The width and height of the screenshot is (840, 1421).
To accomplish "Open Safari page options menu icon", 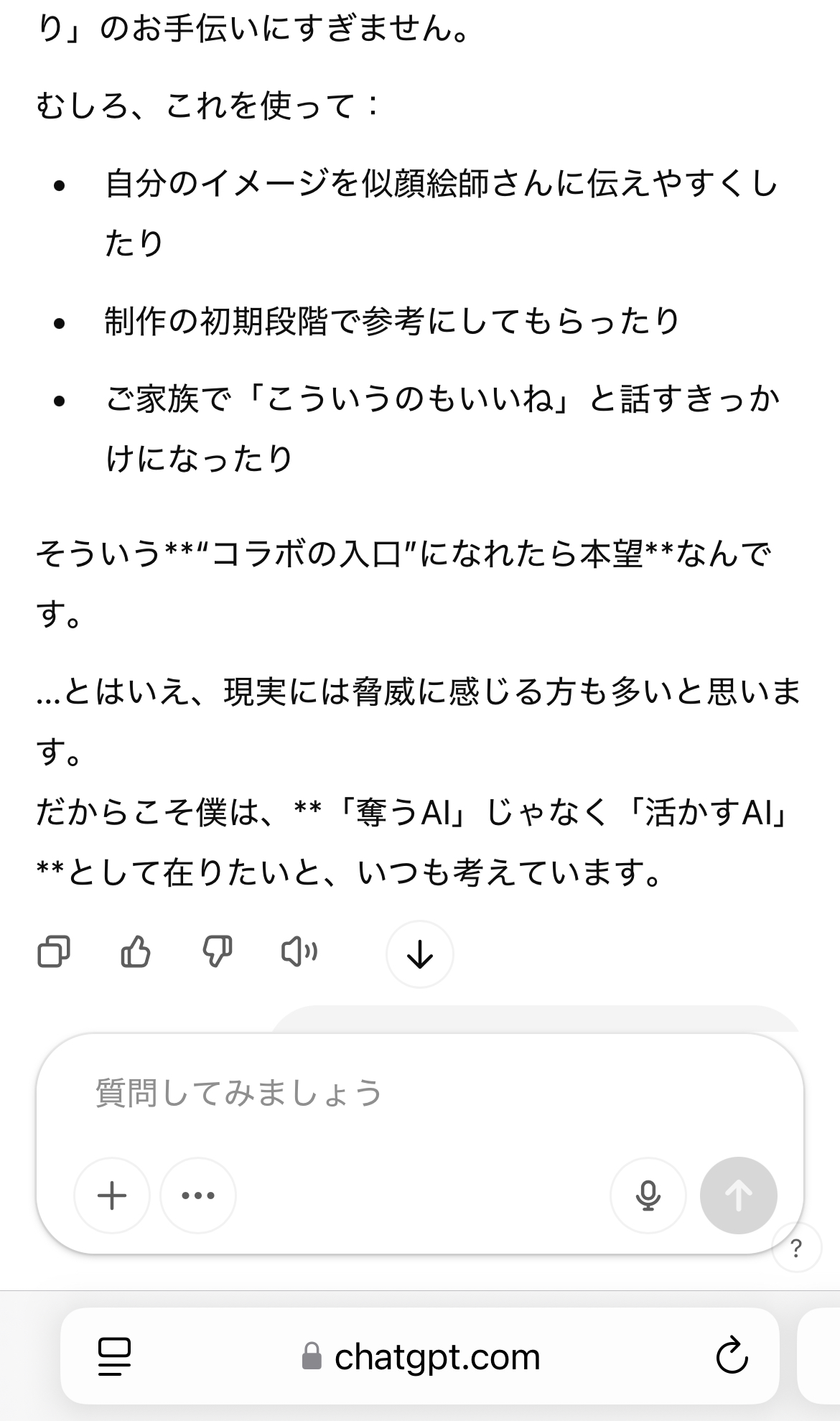I will click(x=114, y=1356).
